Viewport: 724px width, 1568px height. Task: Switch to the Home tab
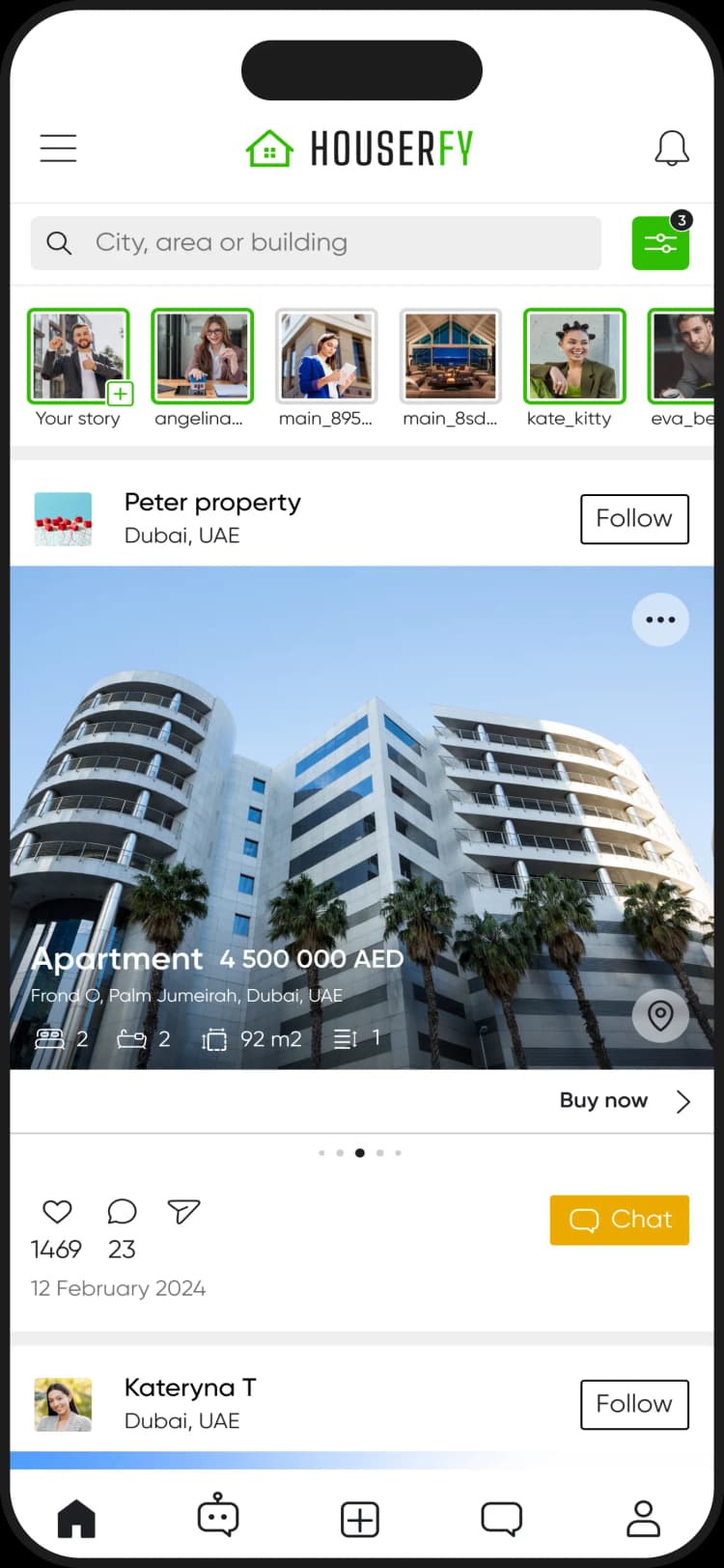point(77,1519)
